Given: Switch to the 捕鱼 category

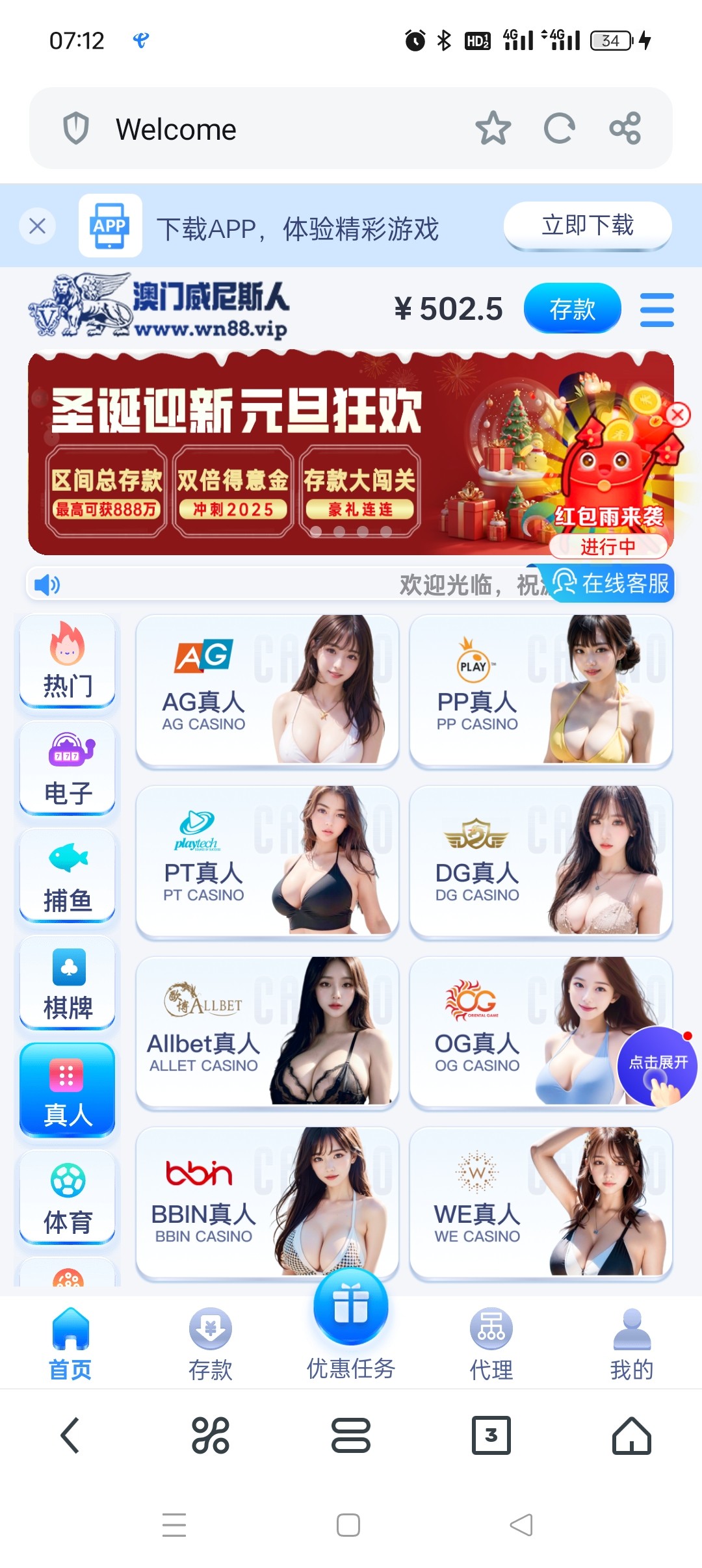Looking at the screenshot, I should [68, 876].
